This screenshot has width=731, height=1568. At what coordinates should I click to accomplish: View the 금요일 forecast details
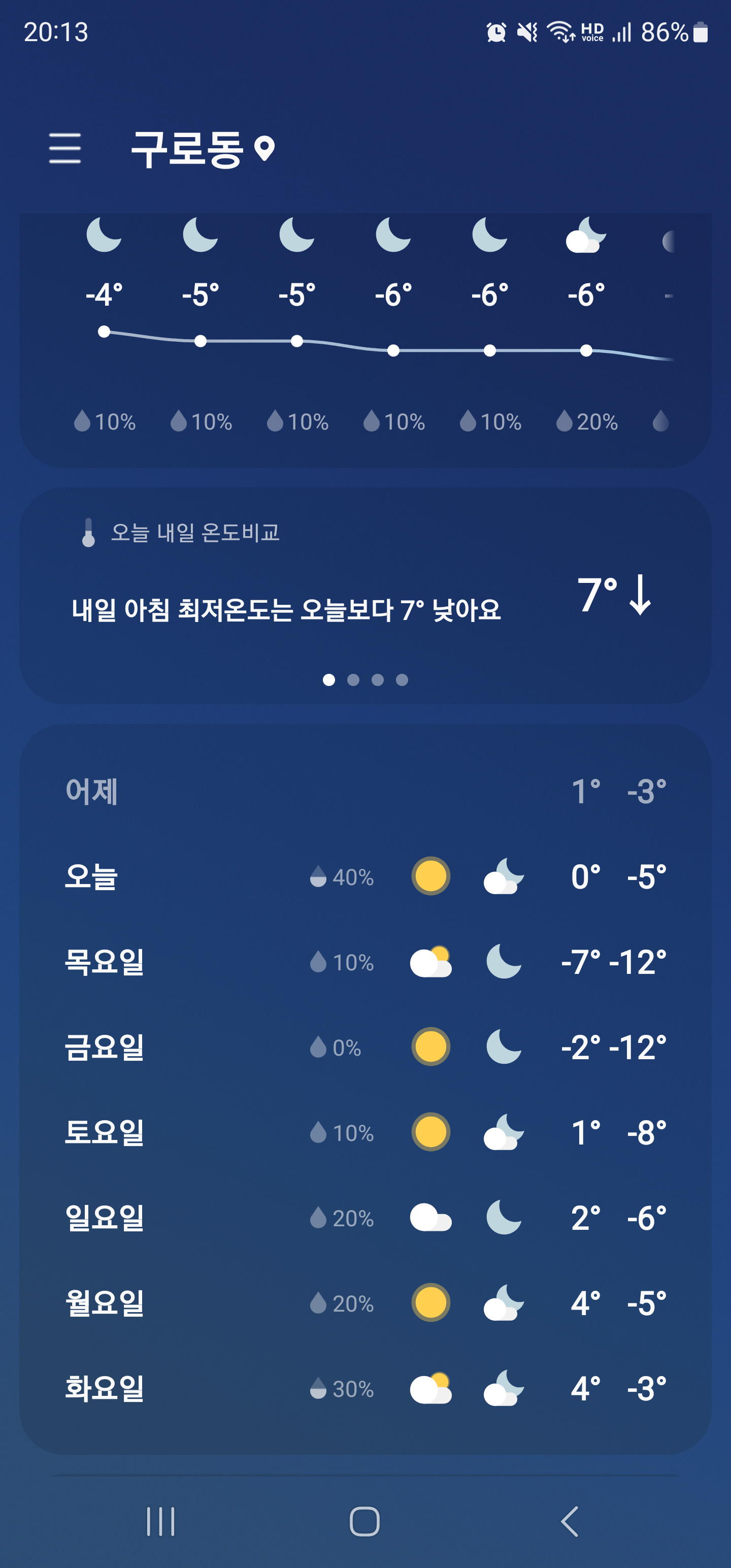click(x=365, y=1047)
